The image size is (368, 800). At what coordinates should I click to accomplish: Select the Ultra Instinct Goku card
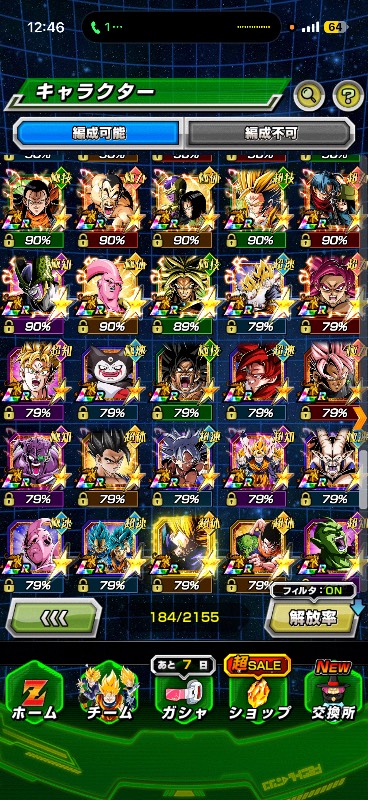pos(183,467)
